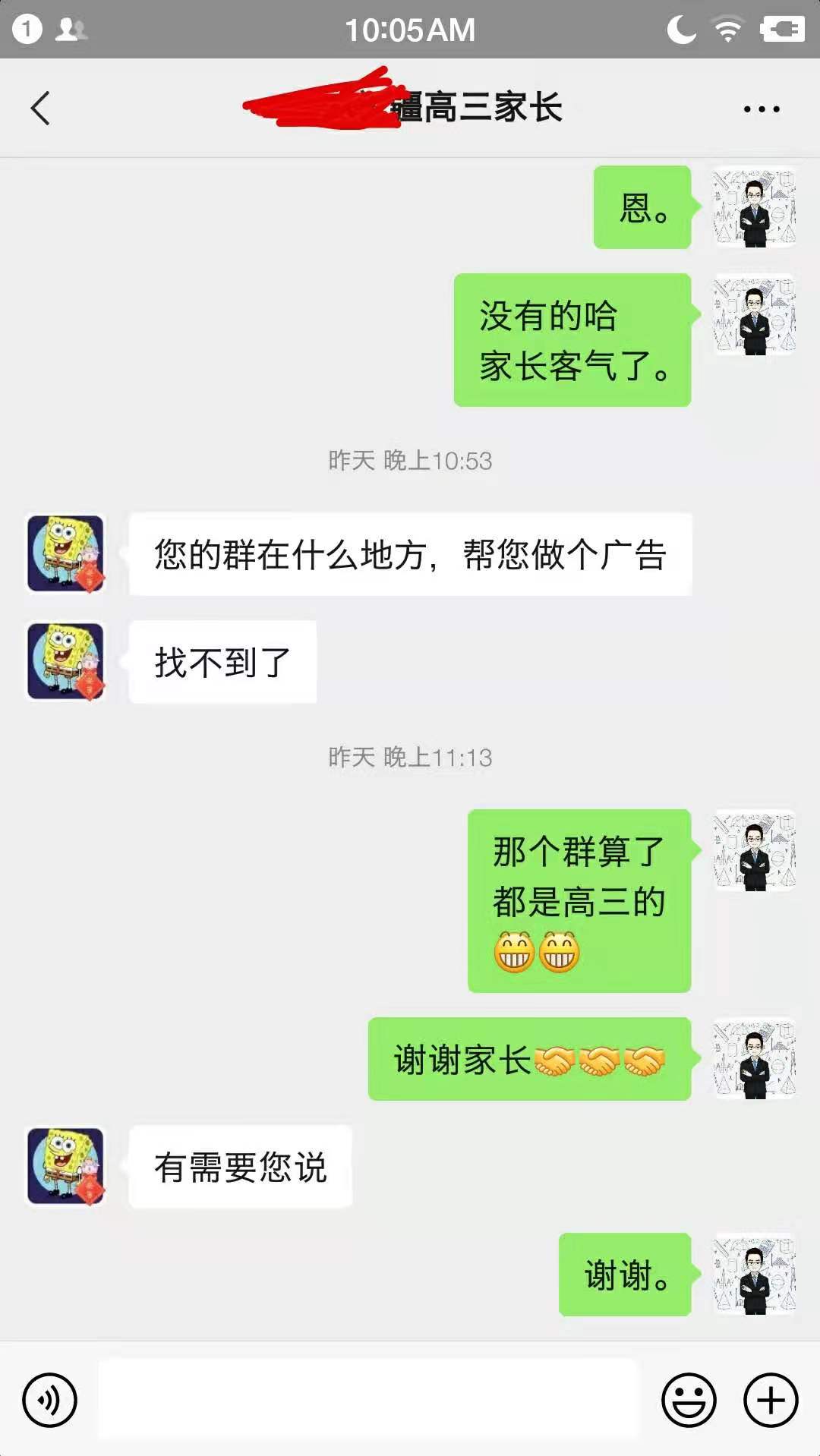This screenshot has width=820, height=1456.
Task: Open SpongeBob avatar beside 找不到了
Action: pos(66,661)
